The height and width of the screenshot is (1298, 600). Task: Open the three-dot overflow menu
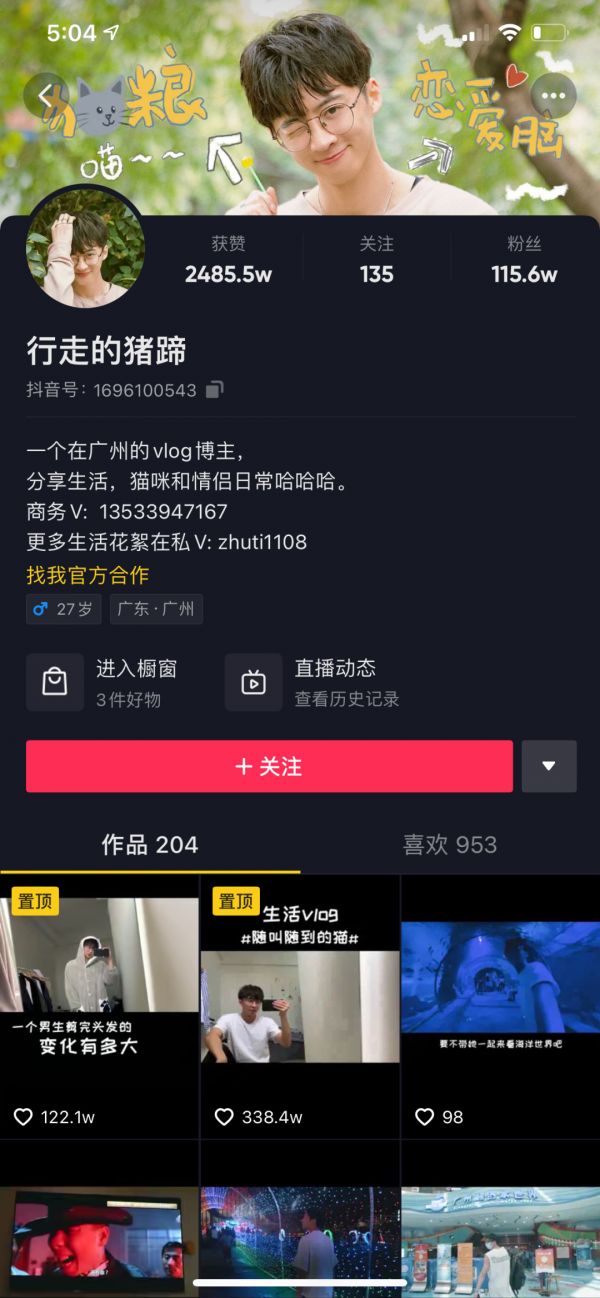553,96
